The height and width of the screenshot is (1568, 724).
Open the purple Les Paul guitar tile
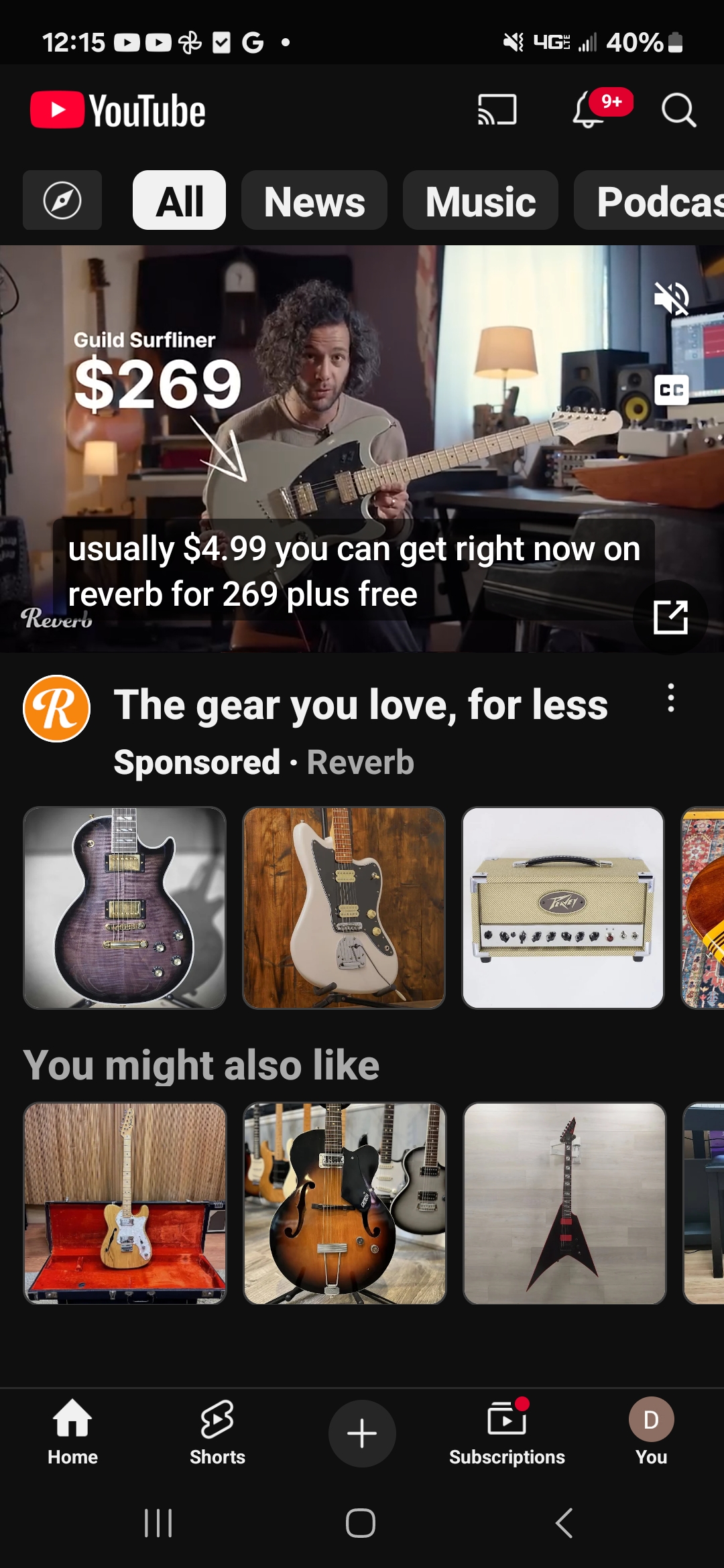[125, 907]
